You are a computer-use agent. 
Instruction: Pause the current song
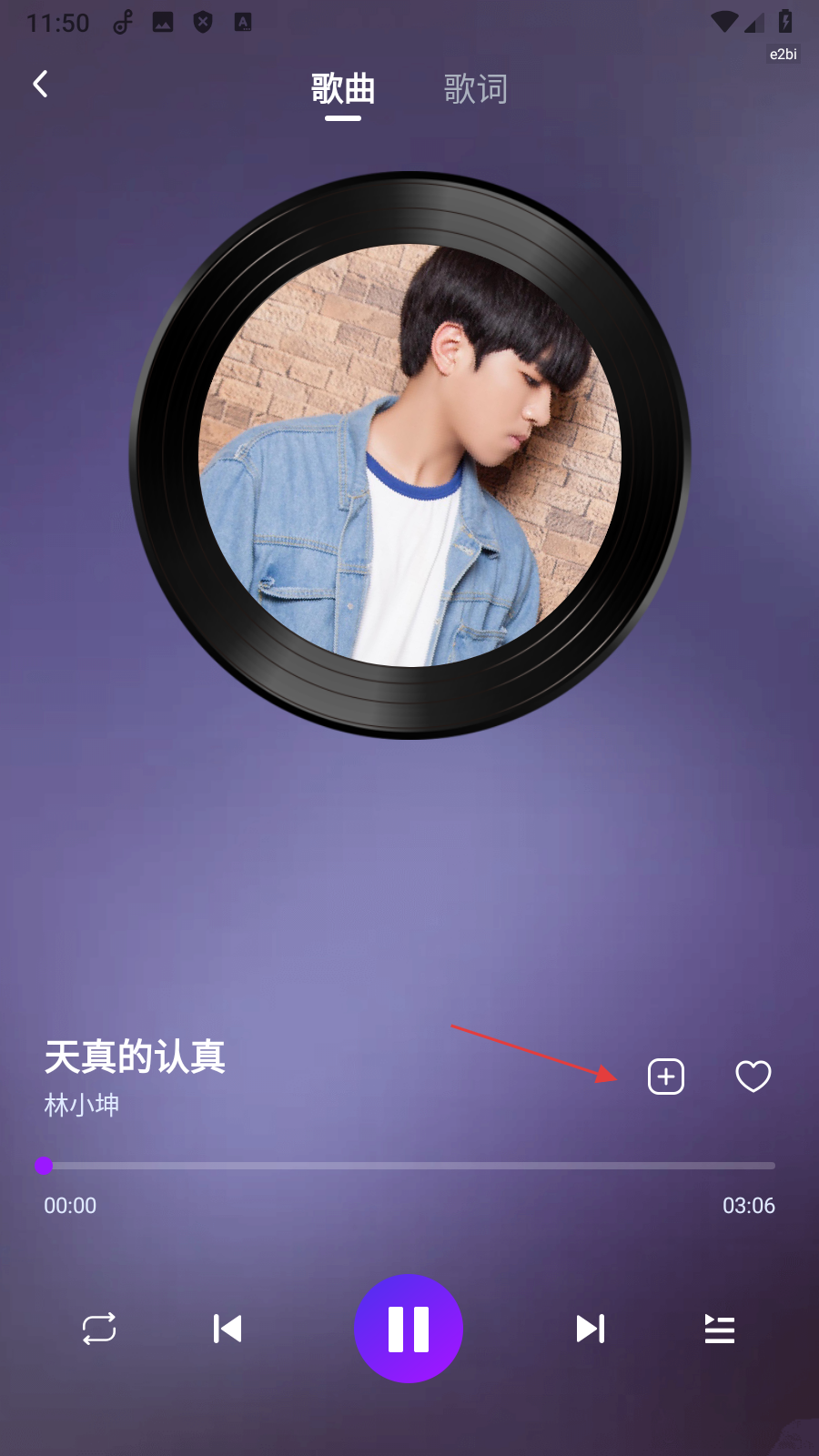[409, 1329]
